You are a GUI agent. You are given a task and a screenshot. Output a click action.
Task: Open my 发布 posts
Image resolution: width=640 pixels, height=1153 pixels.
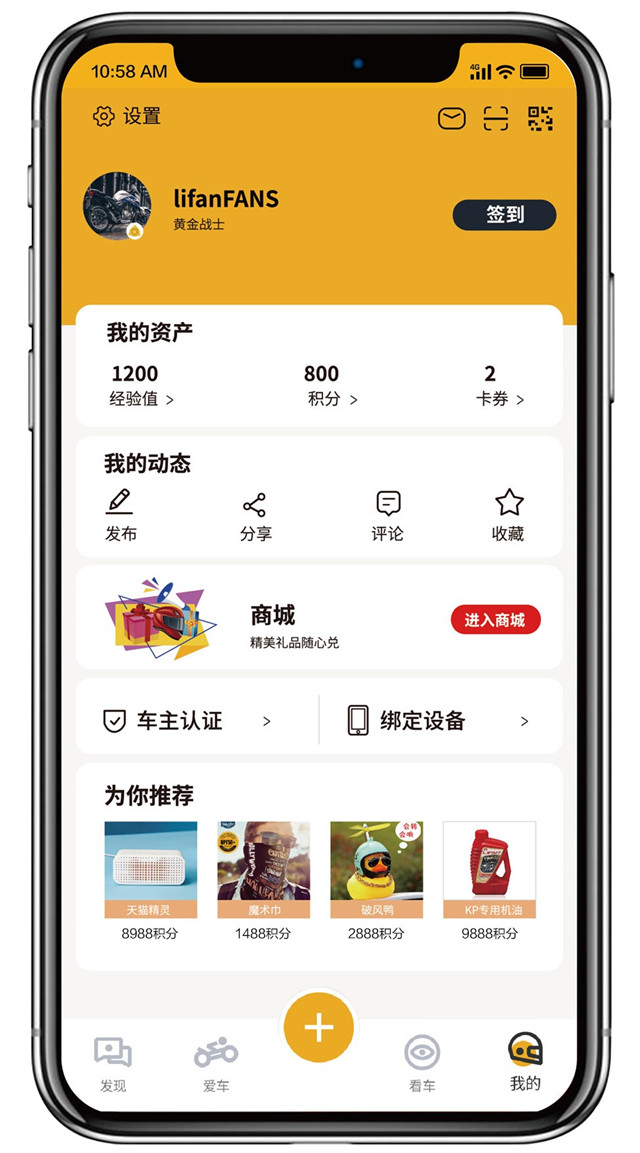[120, 515]
